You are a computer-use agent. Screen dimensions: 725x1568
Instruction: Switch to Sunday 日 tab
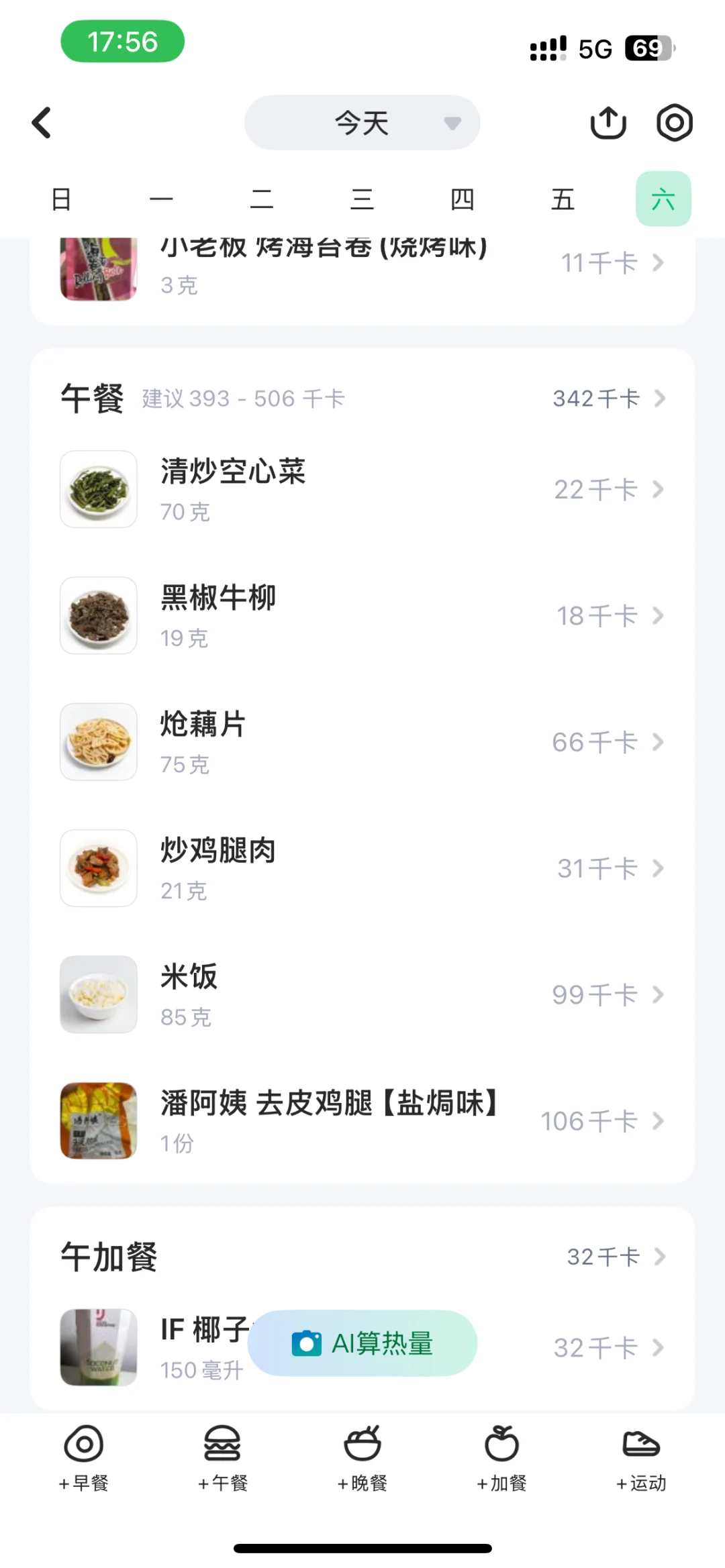tap(61, 199)
